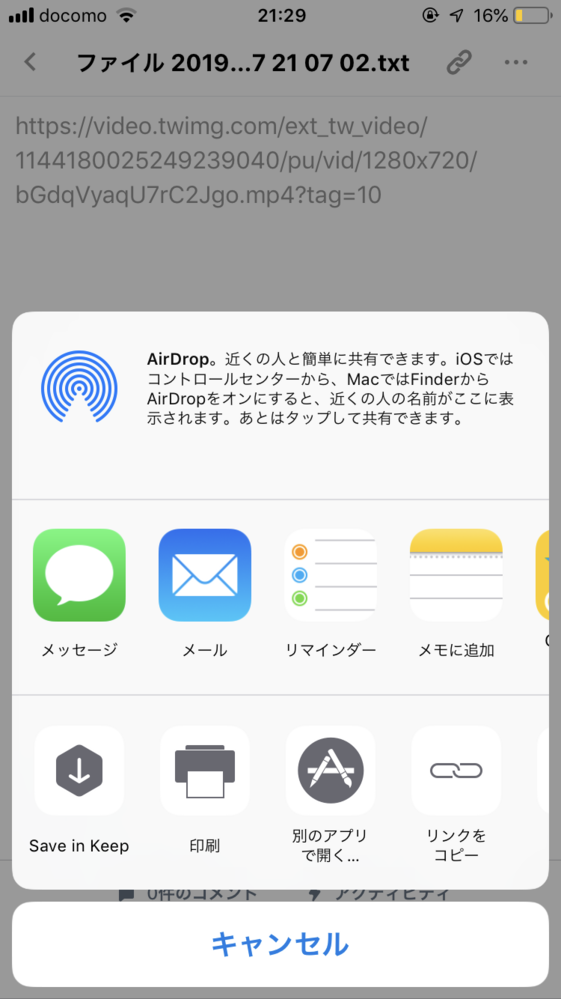Dismiss the share sheet with キャンセル

pos(280,944)
